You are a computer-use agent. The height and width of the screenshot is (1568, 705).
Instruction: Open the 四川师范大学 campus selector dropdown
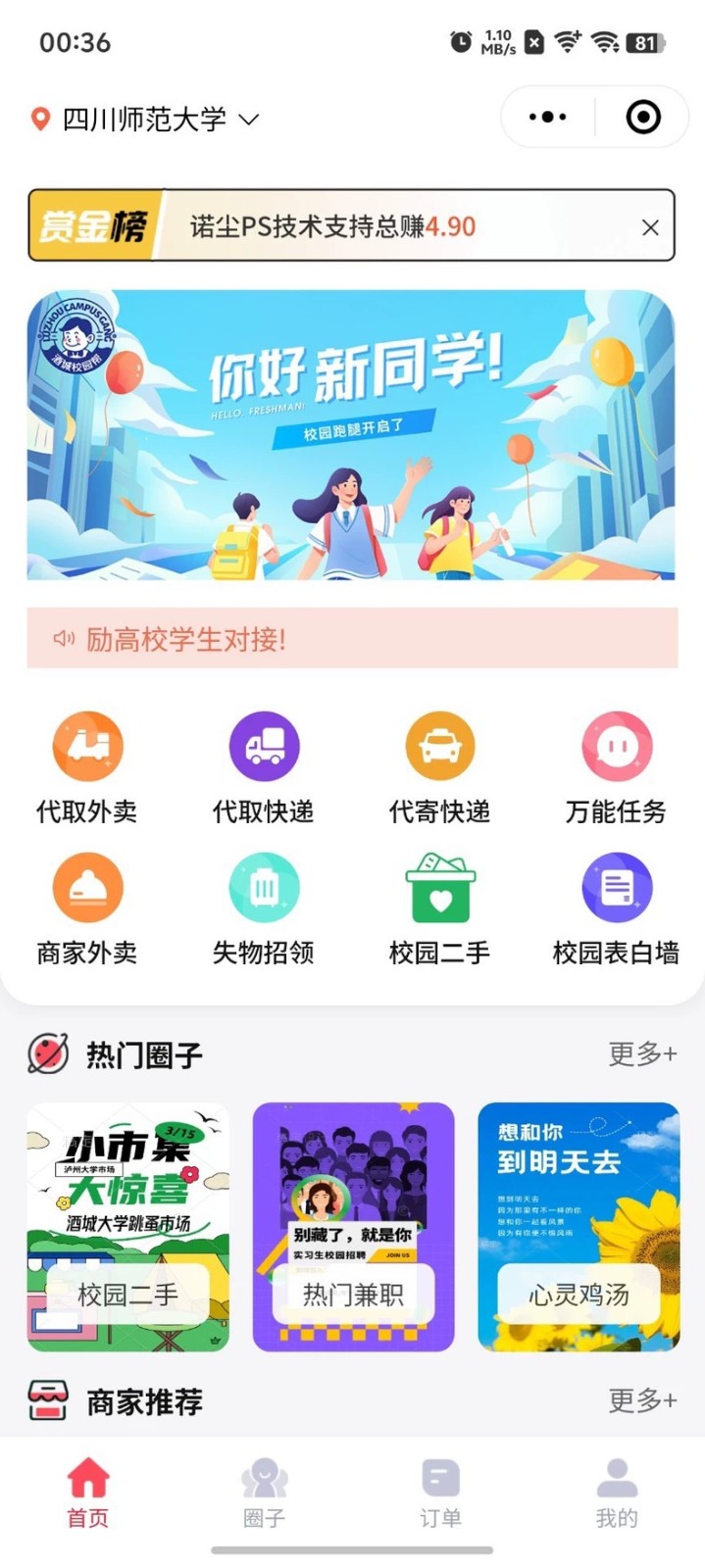coord(145,120)
